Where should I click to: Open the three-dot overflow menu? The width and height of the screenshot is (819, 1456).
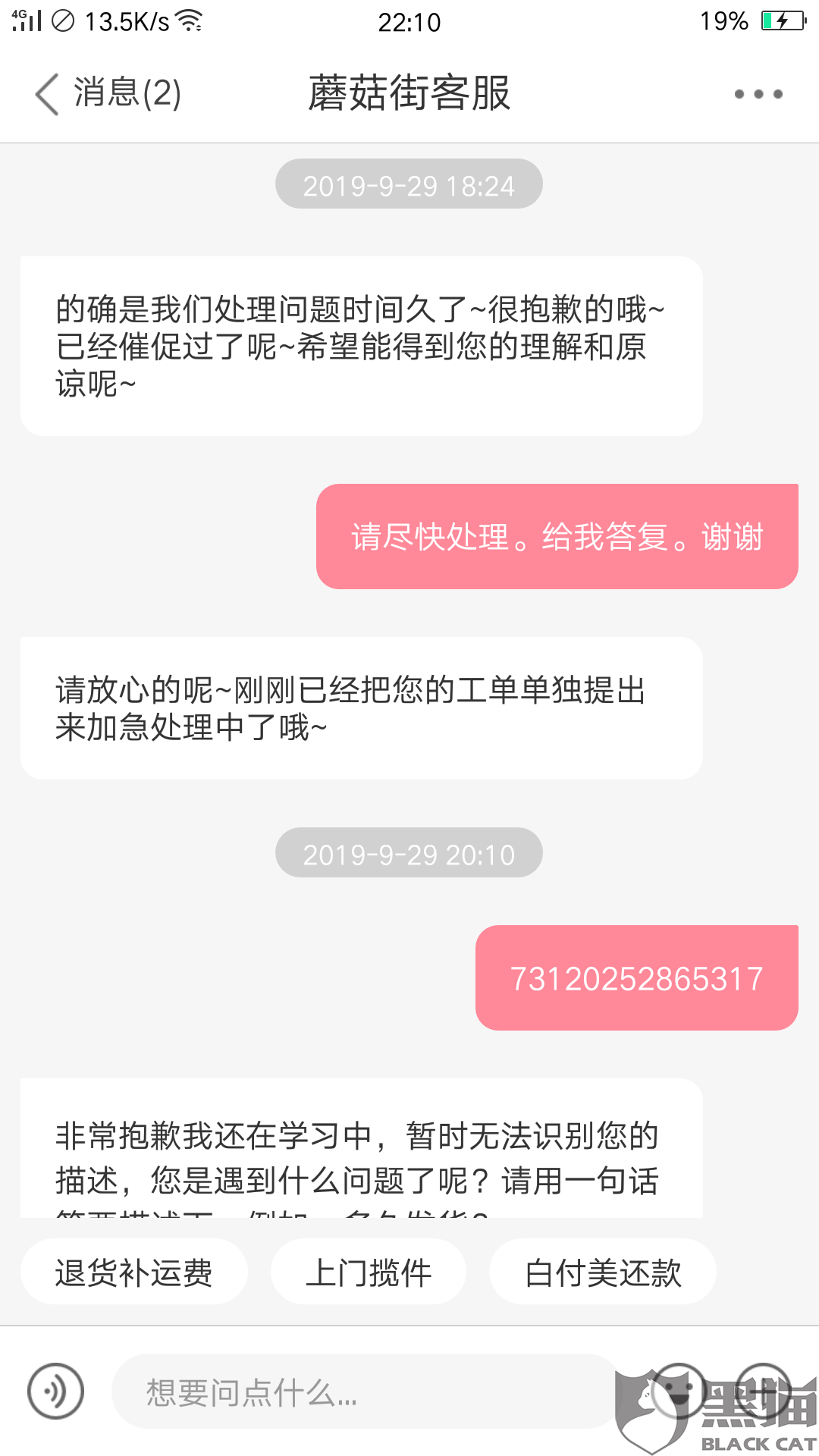click(x=758, y=94)
